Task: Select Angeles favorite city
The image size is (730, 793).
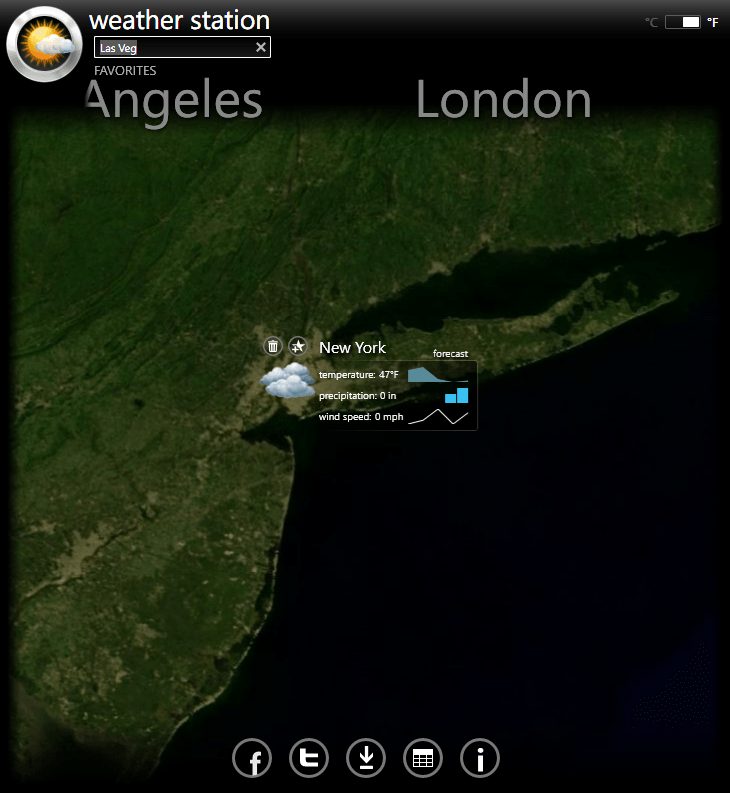Action: [x=175, y=101]
